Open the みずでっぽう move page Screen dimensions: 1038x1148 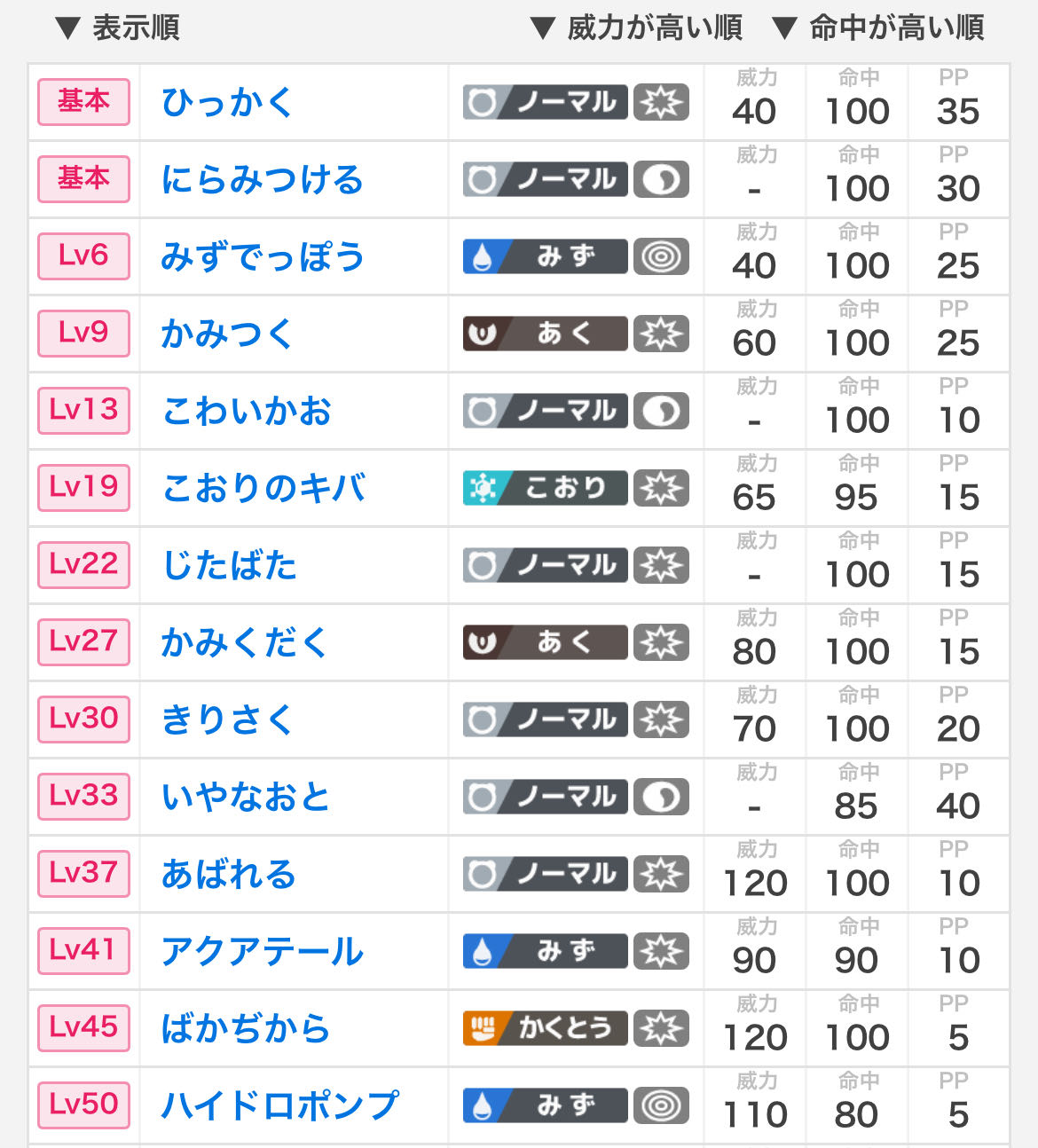click(262, 256)
